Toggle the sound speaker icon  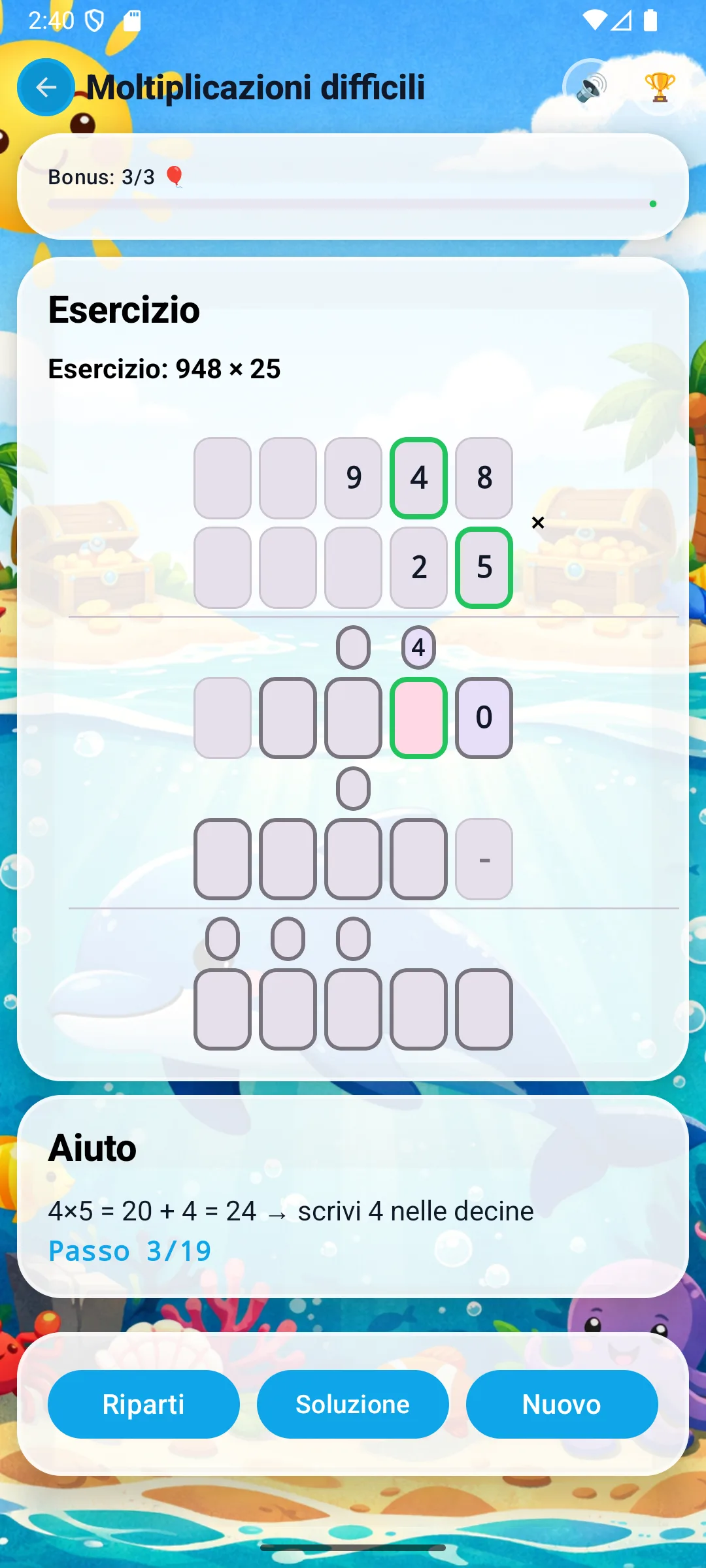pyautogui.click(x=591, y=87)
